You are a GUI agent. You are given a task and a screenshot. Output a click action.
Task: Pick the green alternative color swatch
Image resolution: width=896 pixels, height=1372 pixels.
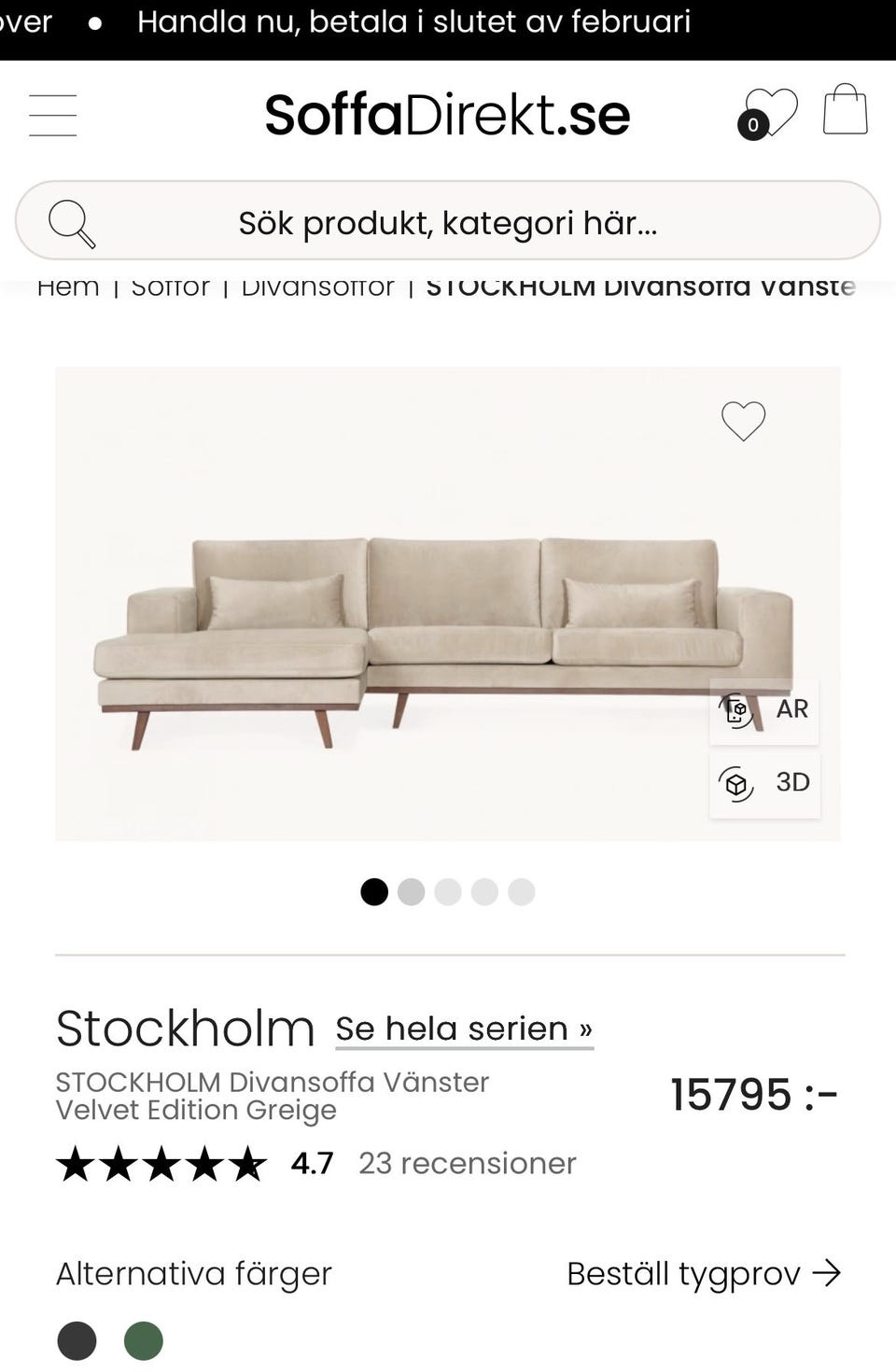144,1341
